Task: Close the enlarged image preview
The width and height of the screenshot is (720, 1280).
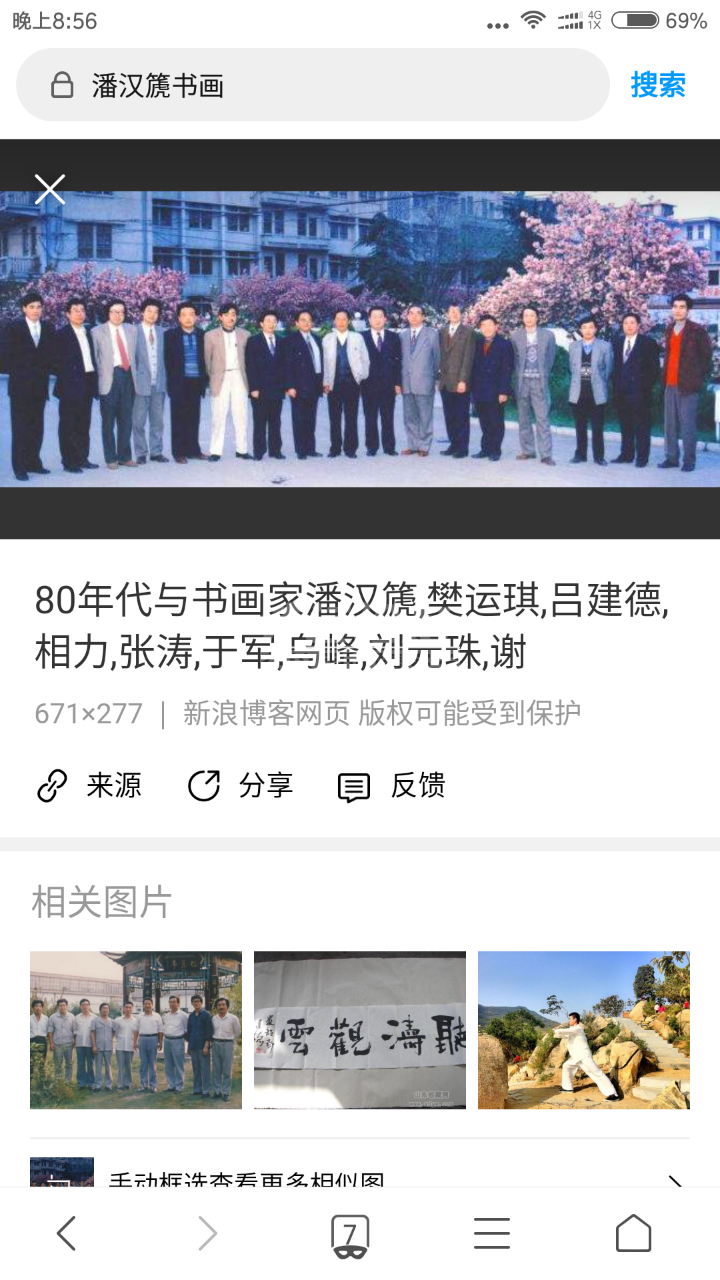Action: 50,189
